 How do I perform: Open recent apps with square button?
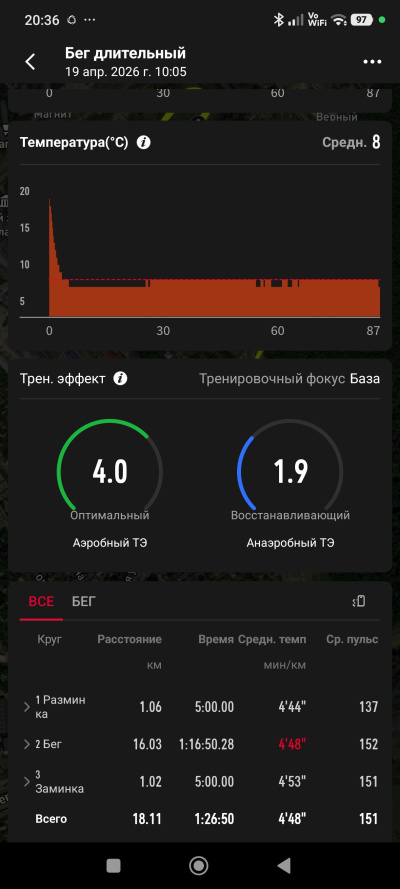click(x=113, y=865)
